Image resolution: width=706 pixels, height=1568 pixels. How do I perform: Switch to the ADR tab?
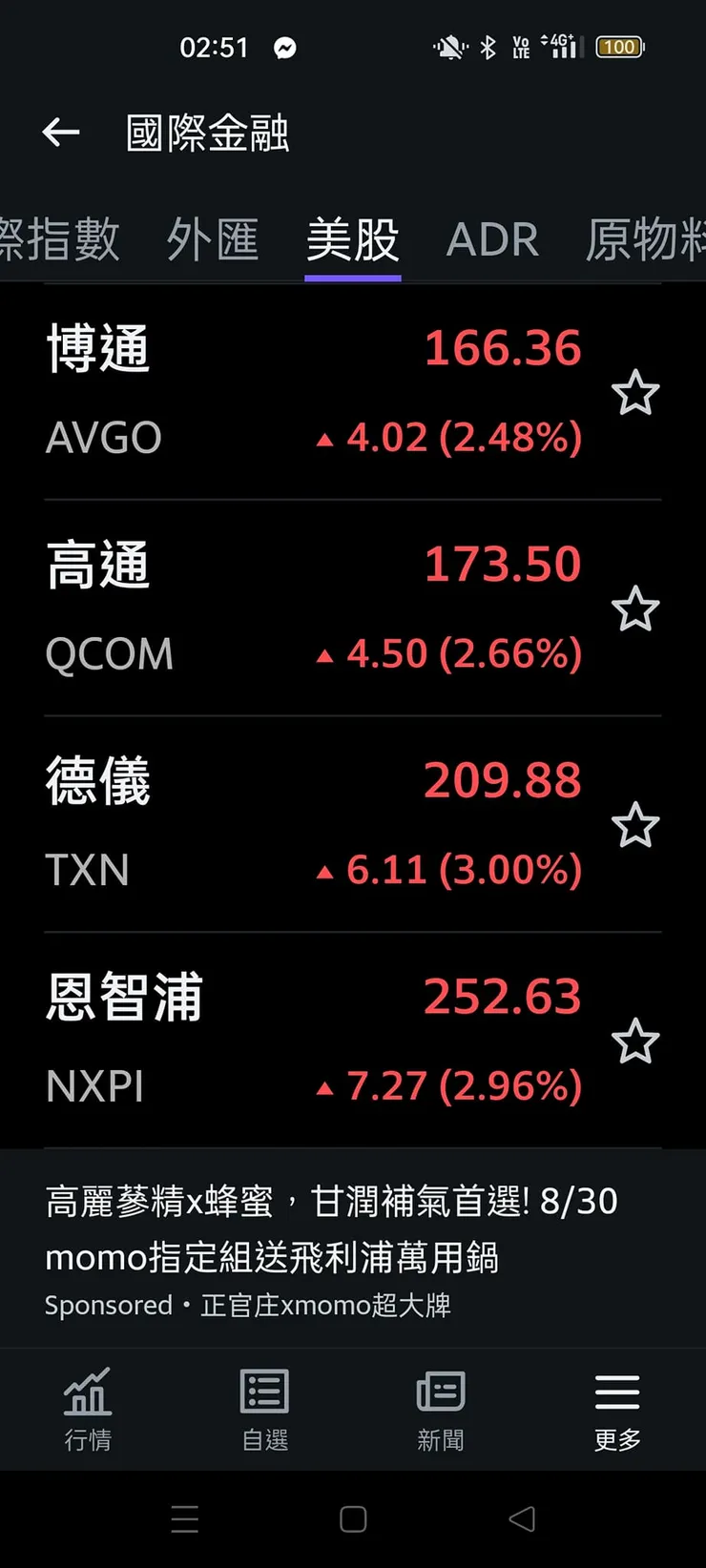(x=492, y=239)
